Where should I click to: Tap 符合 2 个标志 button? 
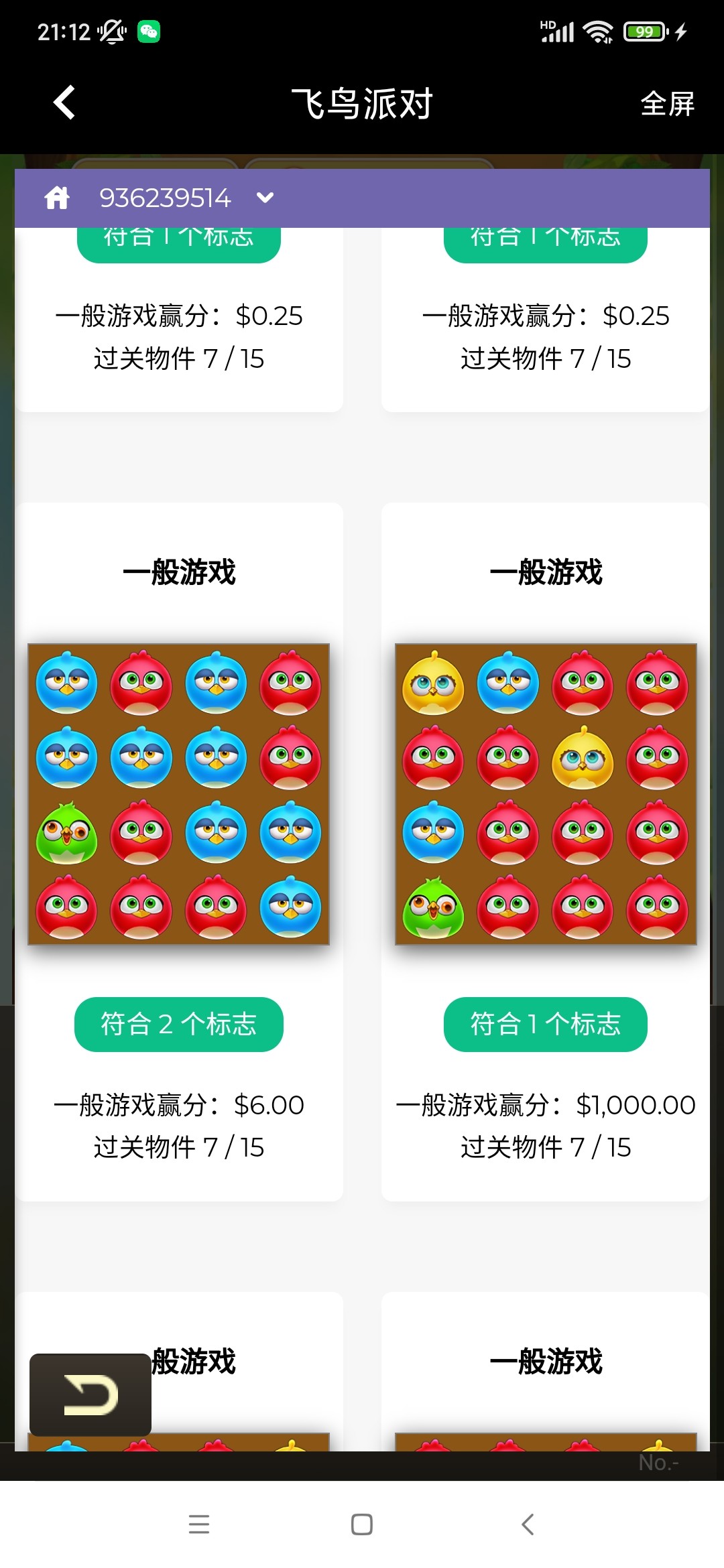click(178, 1024)
